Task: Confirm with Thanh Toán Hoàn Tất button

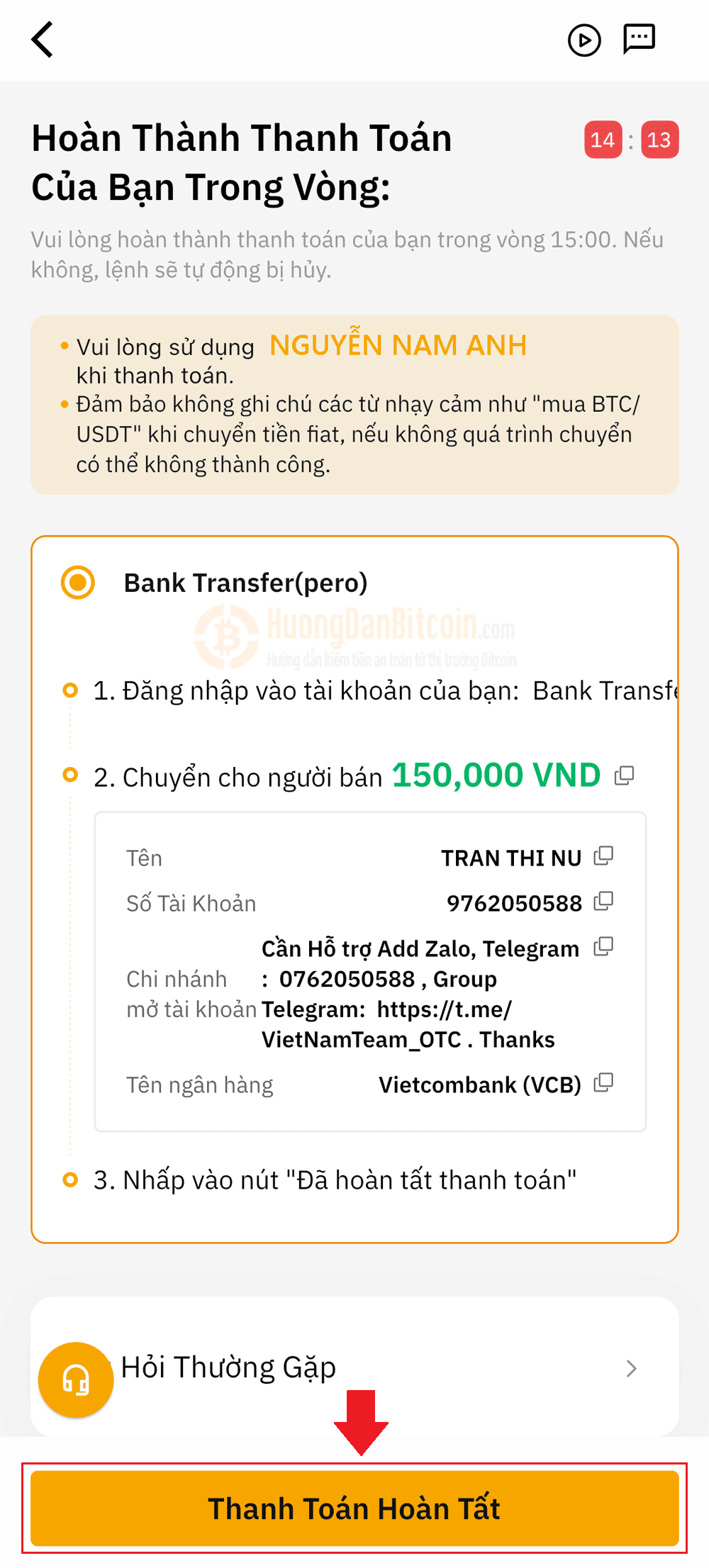Action: [x=354, y=1508]
